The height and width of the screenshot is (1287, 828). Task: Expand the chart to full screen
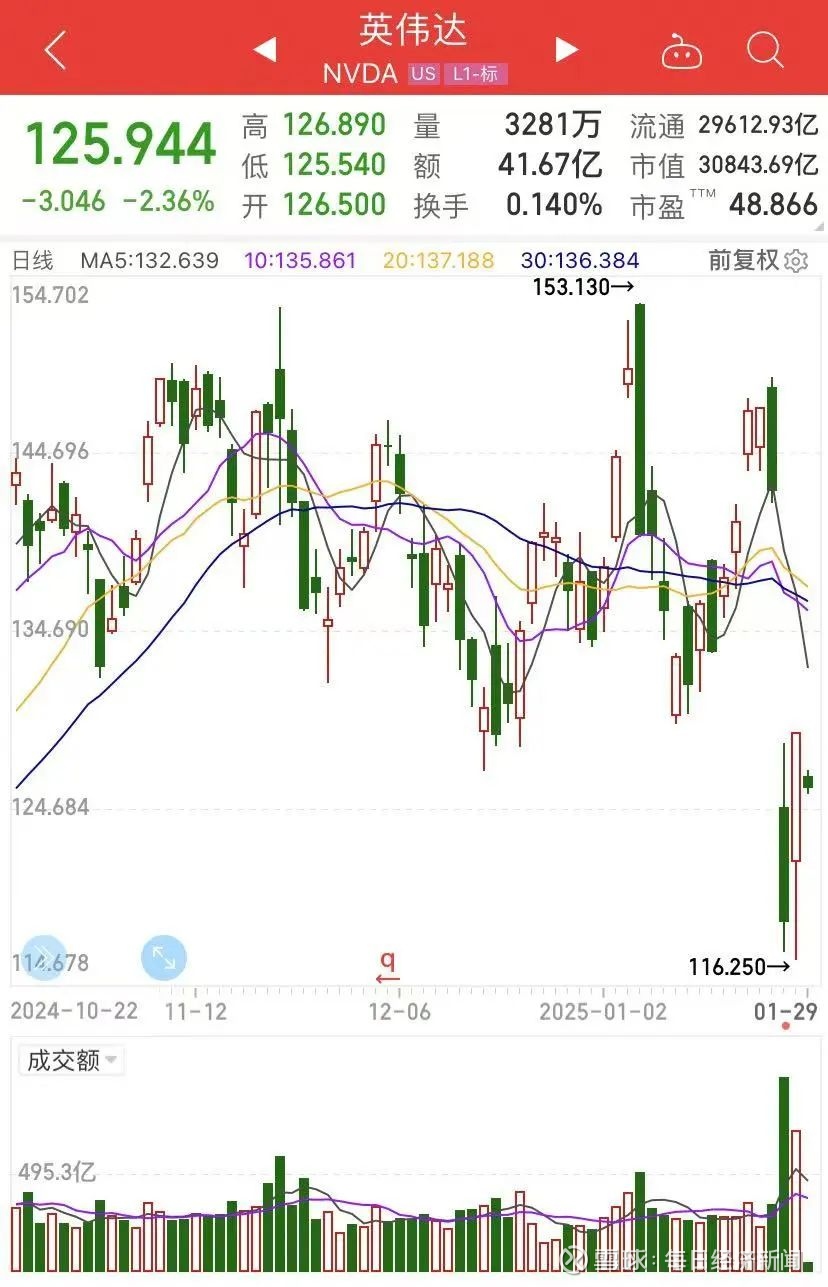[x=164, y=957]
